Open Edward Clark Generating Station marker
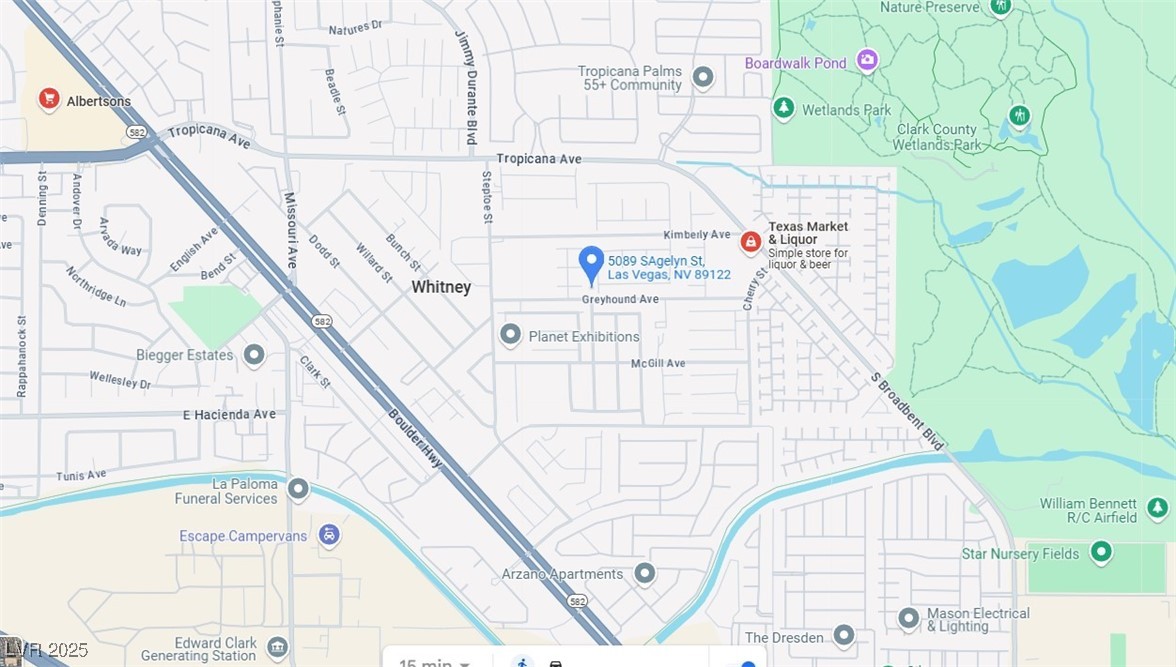Viewport: 1176px width, 667px height. pyautogui.click(x=277, y=647)
